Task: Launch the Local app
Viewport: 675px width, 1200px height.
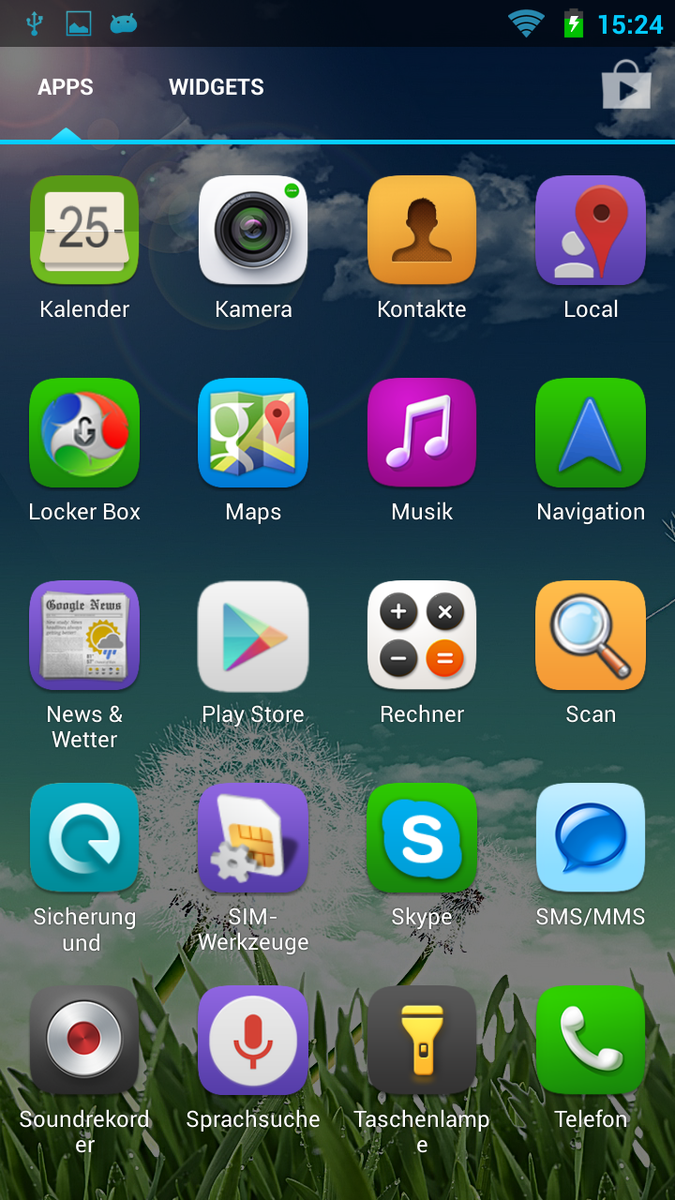Action: click(x=590, y=231)
